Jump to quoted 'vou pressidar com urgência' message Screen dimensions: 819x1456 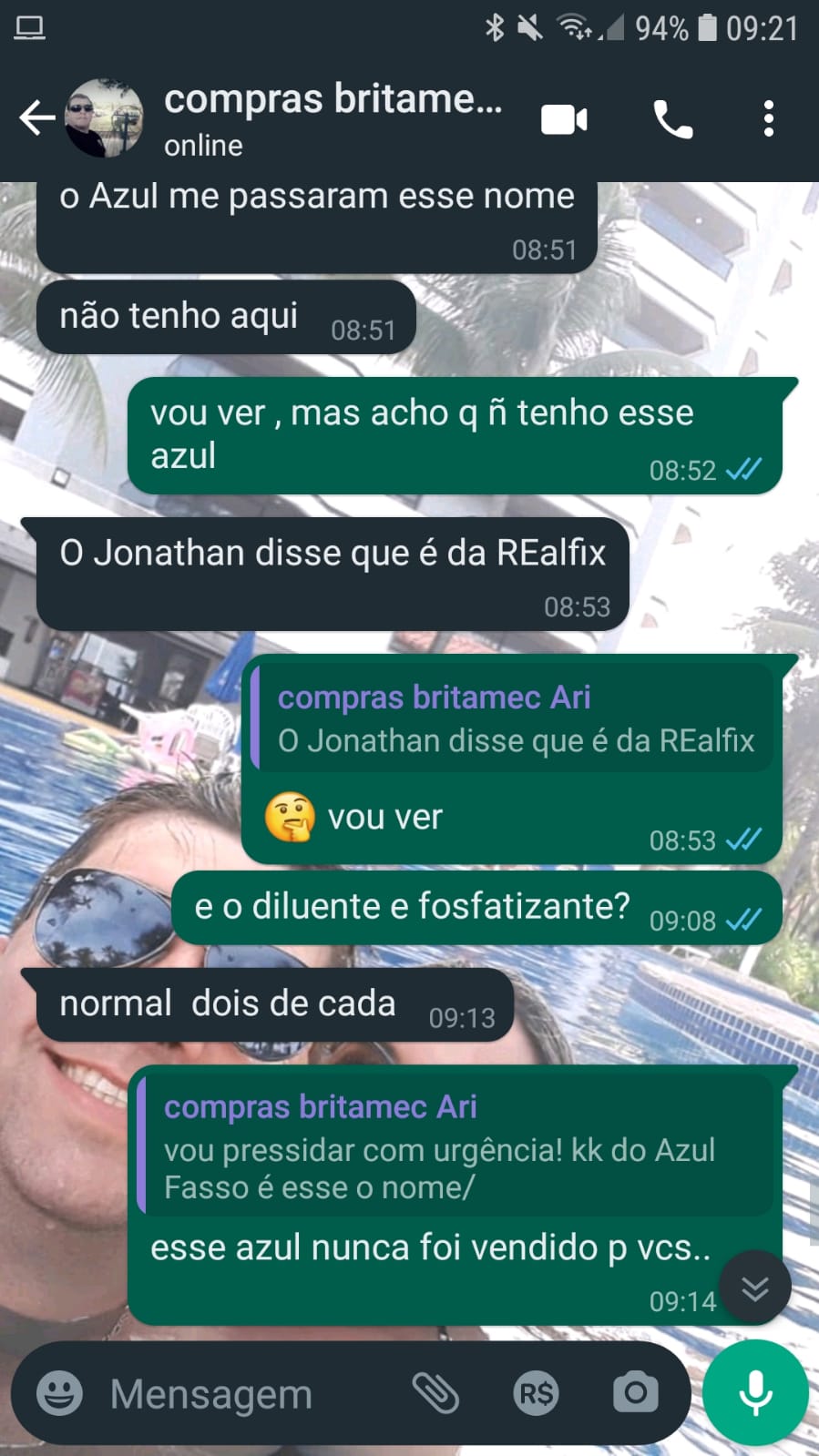point(456,1147)
